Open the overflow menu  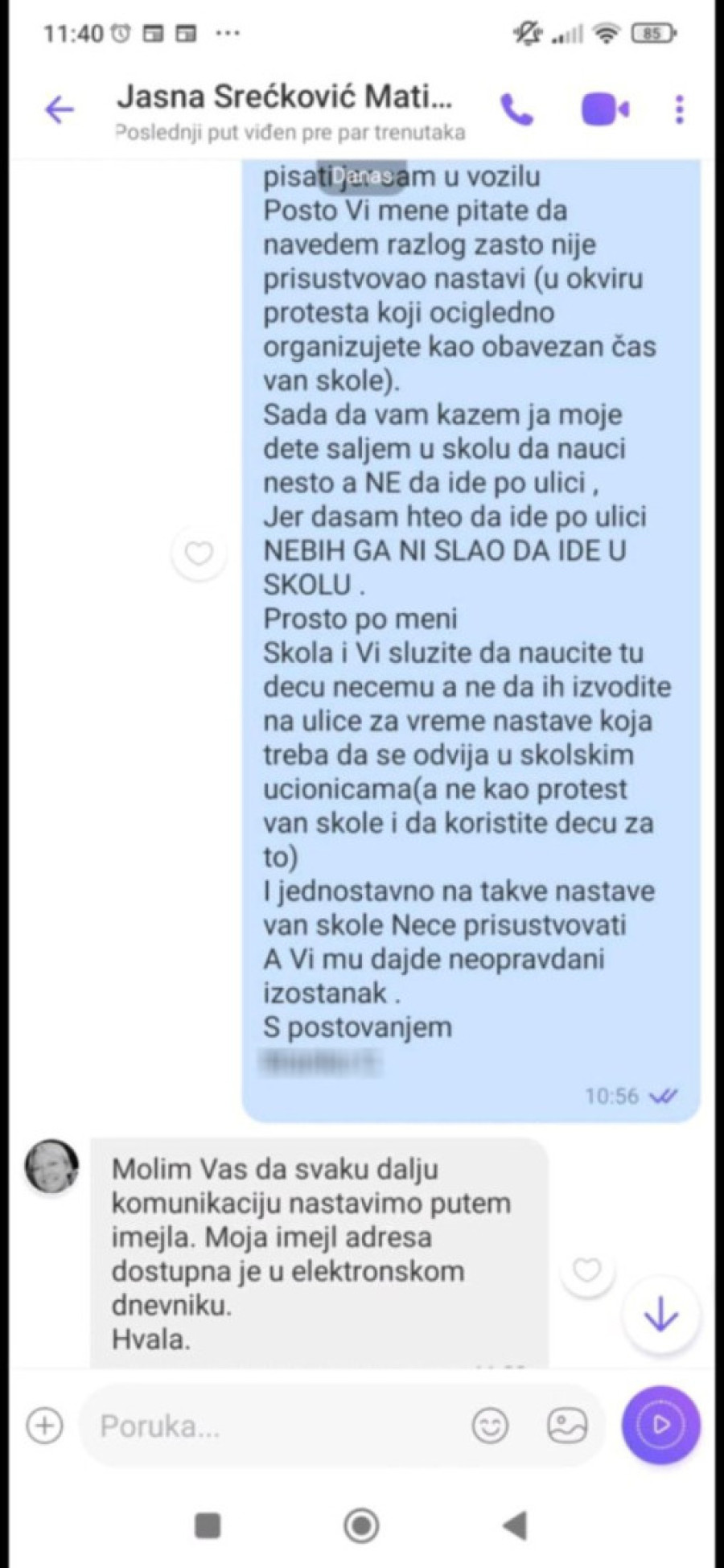click(680, 109)
